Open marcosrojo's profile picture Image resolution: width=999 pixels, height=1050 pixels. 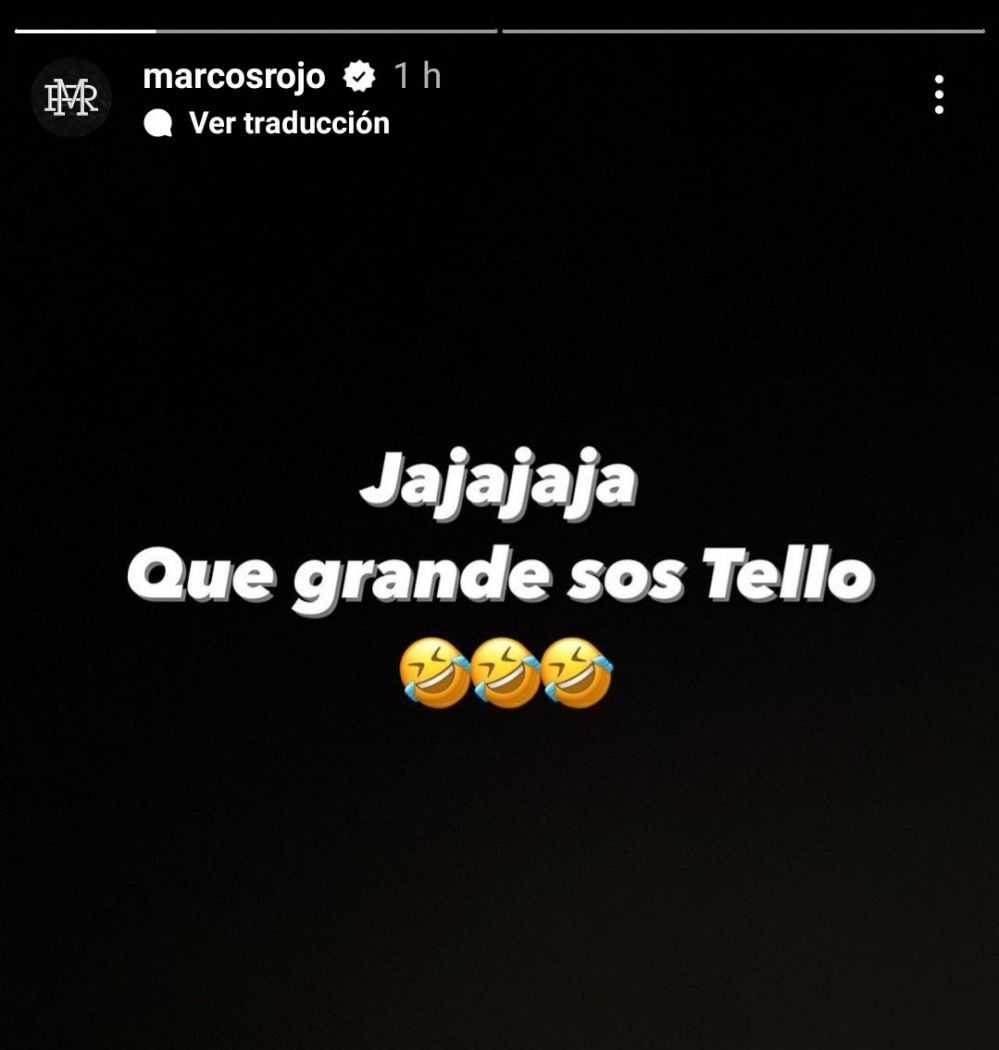[x=70, y=97]
